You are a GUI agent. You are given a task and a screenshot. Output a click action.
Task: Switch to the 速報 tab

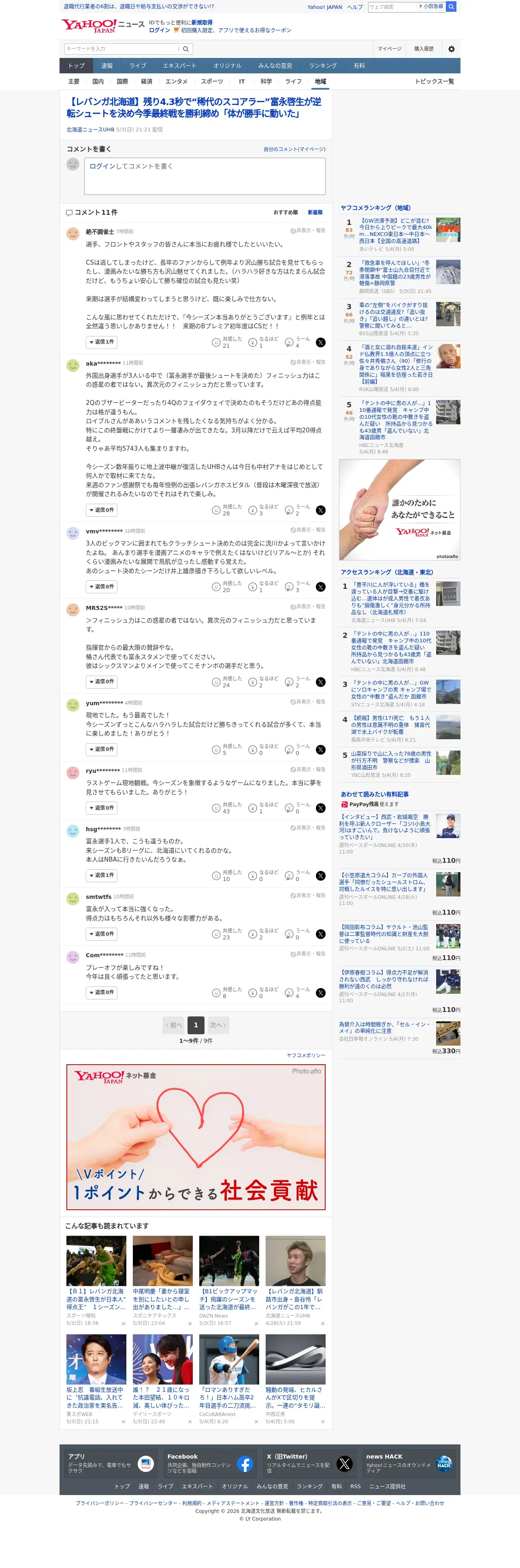point(107,66)
